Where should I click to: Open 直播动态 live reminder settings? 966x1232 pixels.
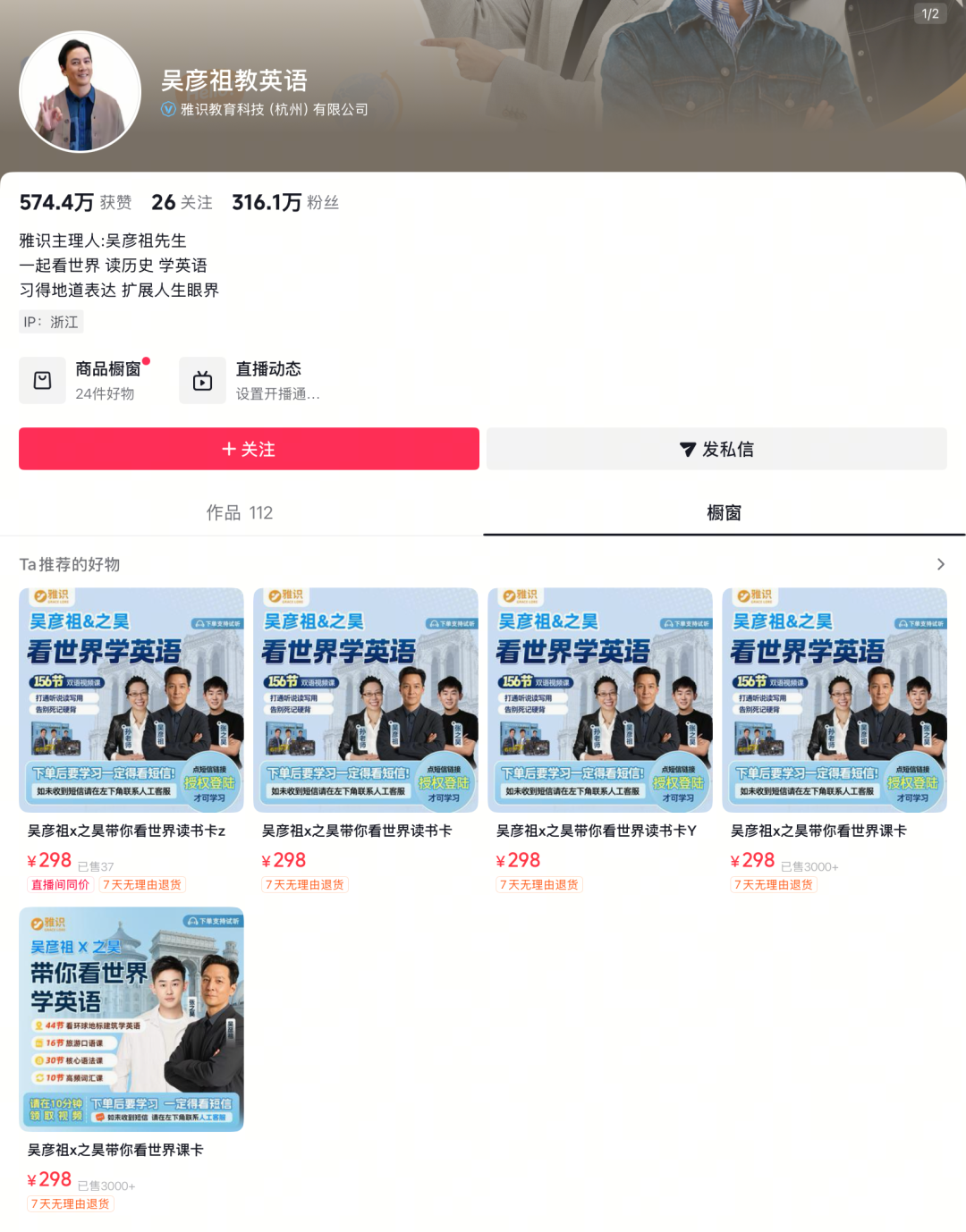pyautogui.click(x=250, y=380)
